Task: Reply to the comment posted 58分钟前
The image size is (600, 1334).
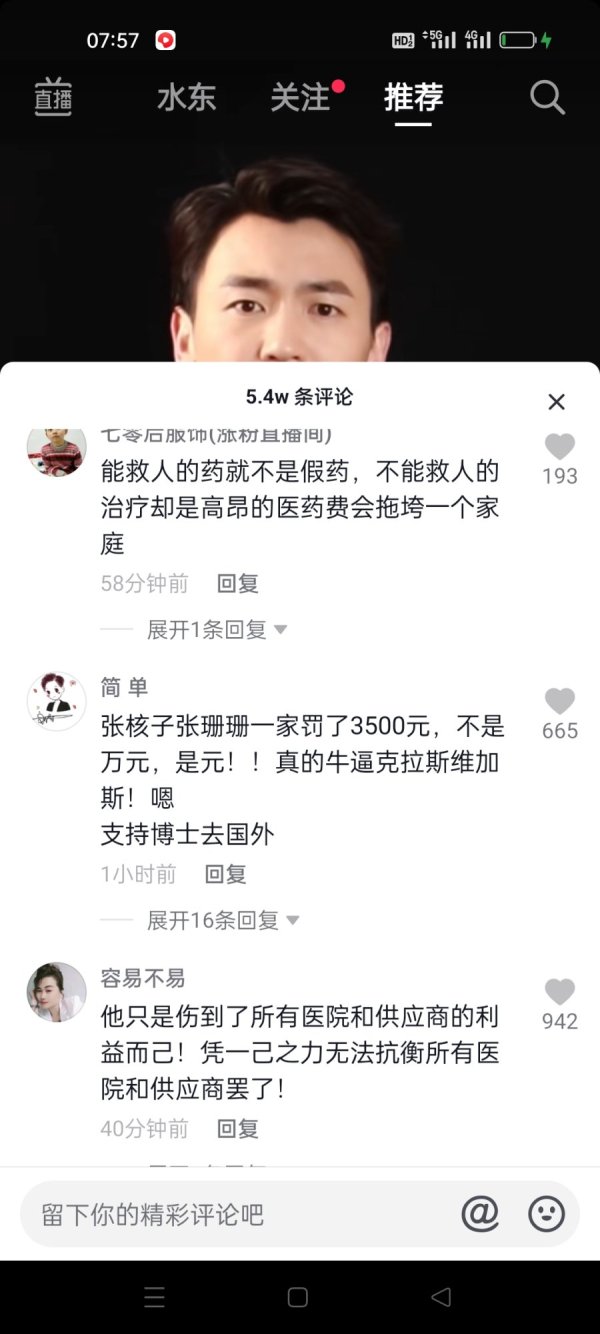Action: [238, 583]
